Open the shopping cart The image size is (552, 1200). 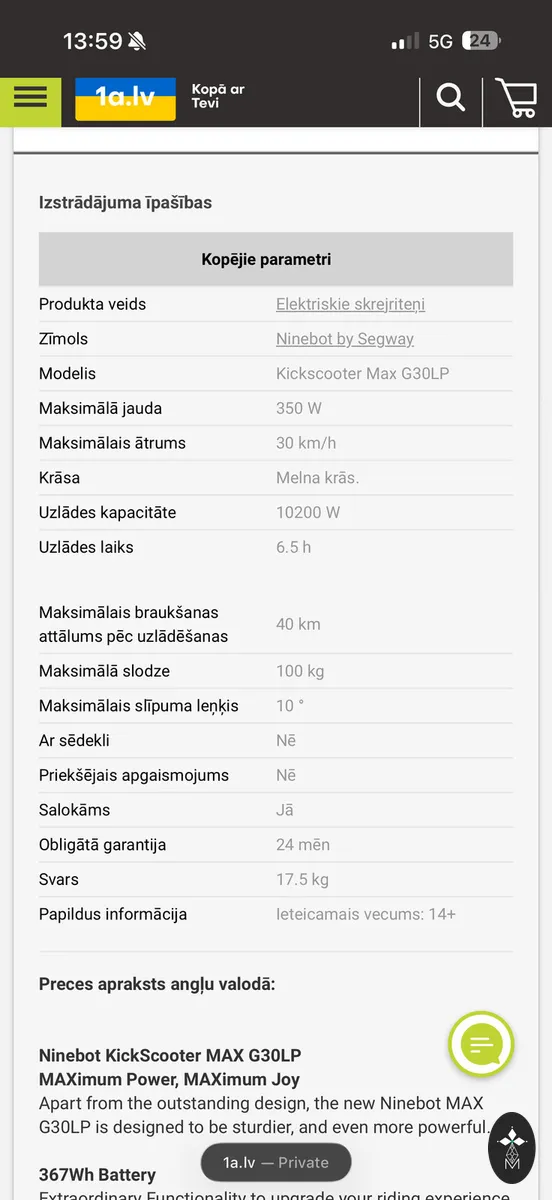pos(516,99)
